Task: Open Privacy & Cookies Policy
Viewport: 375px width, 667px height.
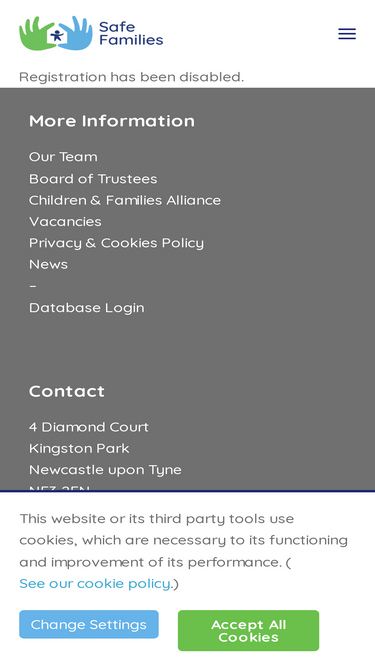Action: pos(116,243)
